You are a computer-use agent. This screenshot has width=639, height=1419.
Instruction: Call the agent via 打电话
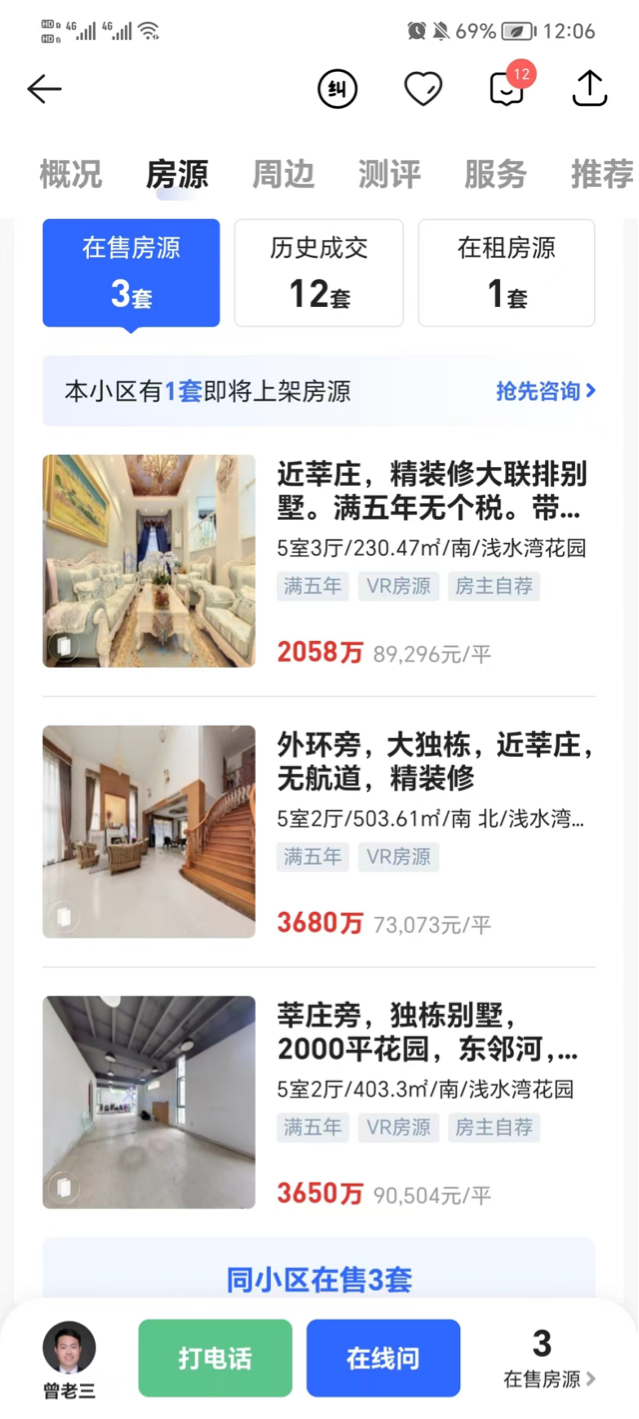[x=215, y=1358]
